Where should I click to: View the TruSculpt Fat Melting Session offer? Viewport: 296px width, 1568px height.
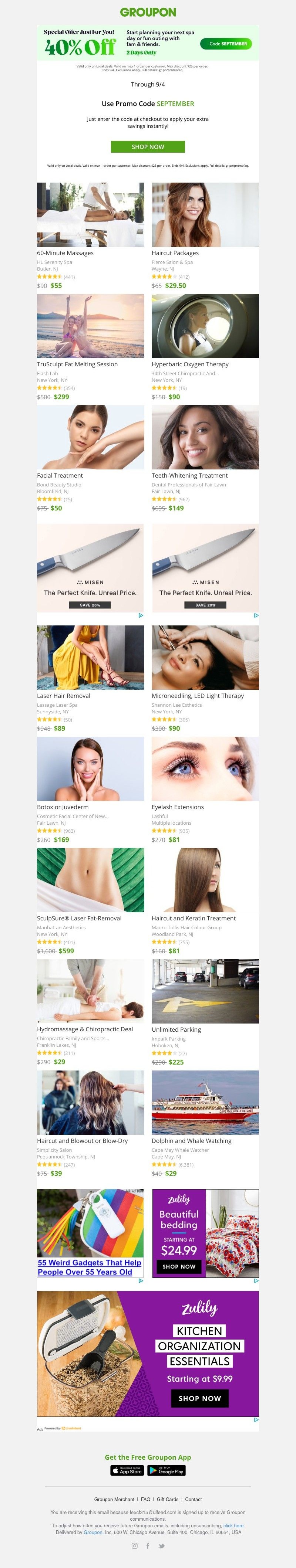coord(77,364)
